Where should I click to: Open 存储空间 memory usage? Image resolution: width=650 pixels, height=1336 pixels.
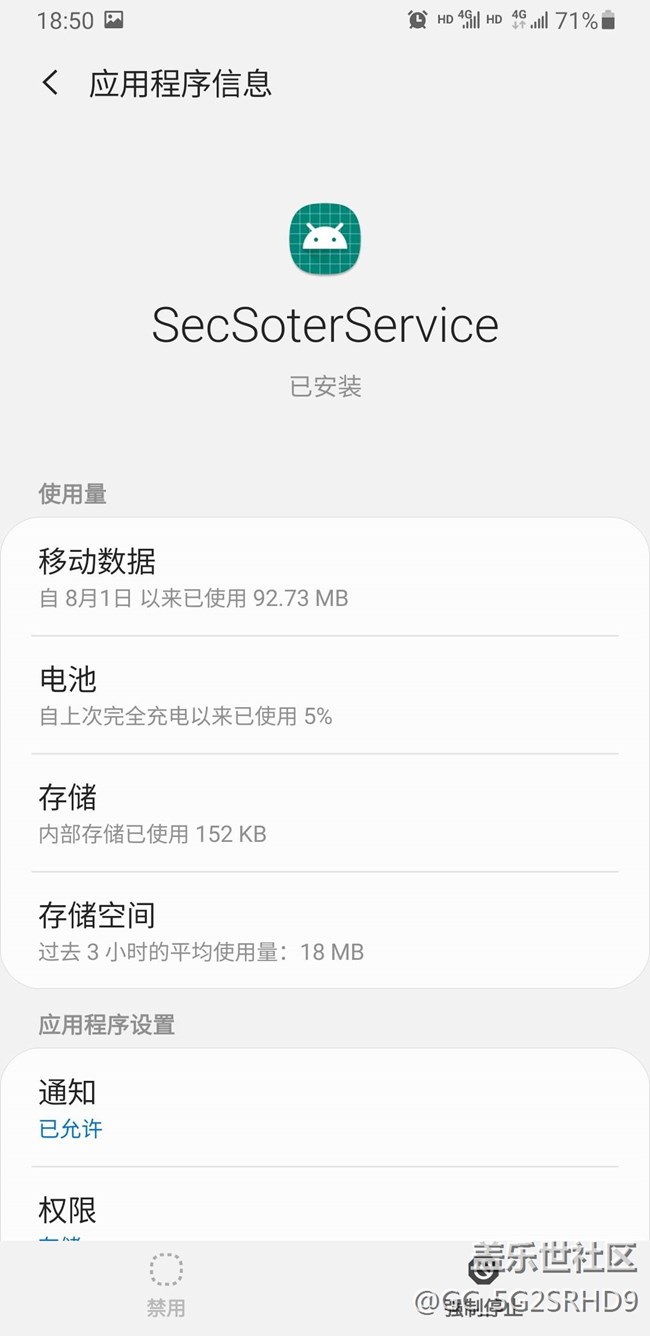tap(324, 931)
